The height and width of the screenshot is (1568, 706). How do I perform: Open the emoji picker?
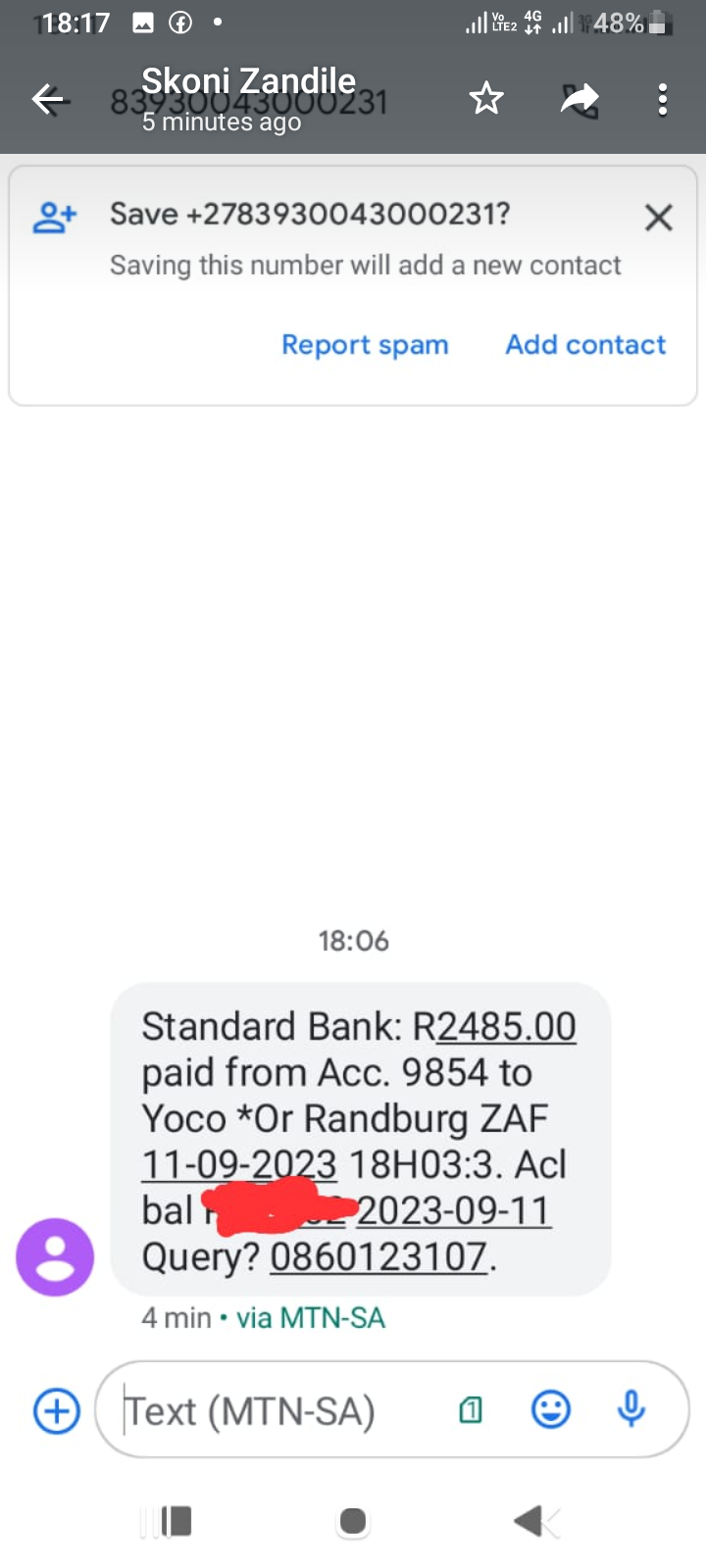coord(551,1409)
